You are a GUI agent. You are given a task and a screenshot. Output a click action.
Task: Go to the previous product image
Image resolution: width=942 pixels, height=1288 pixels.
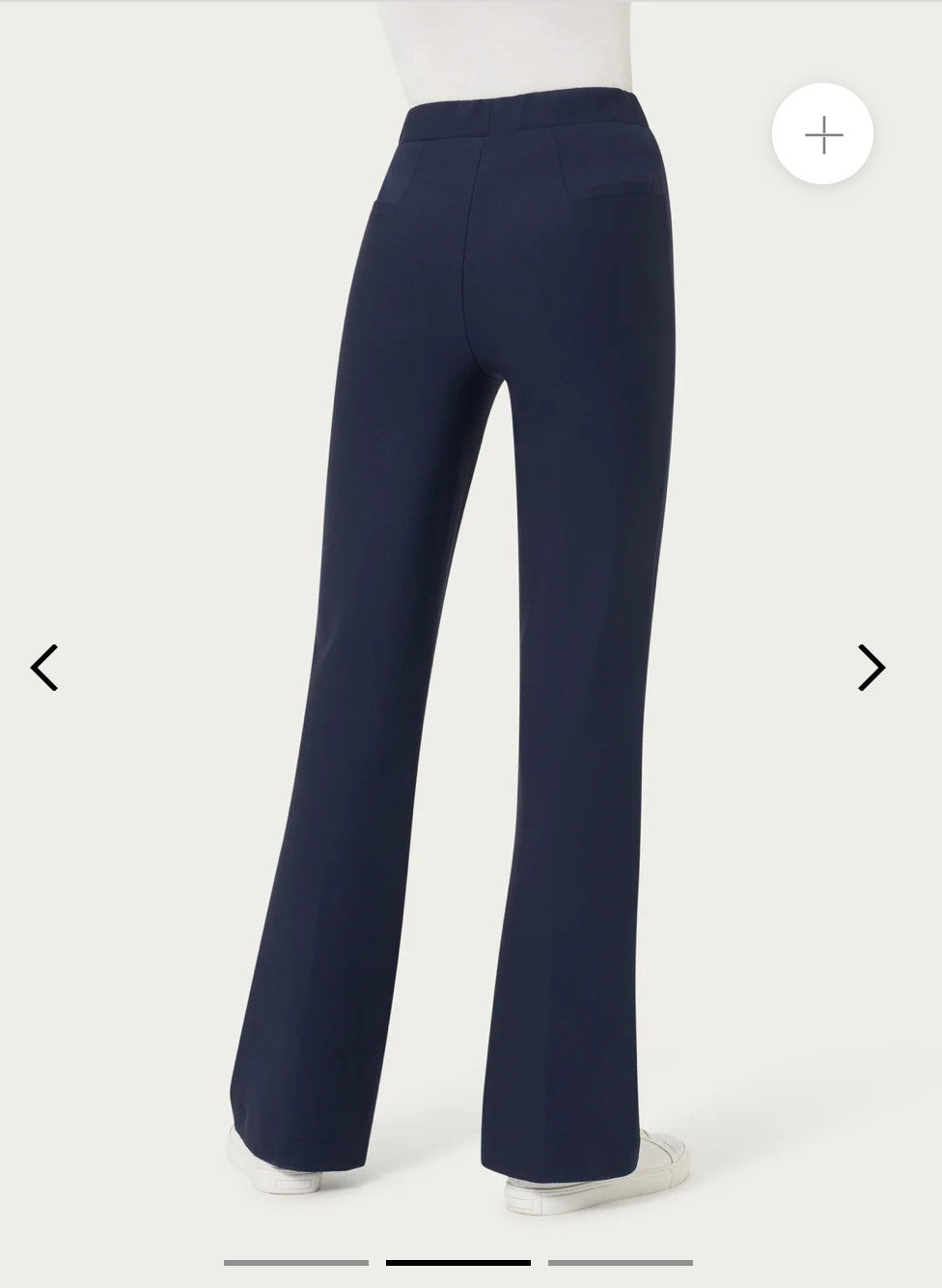44,667
